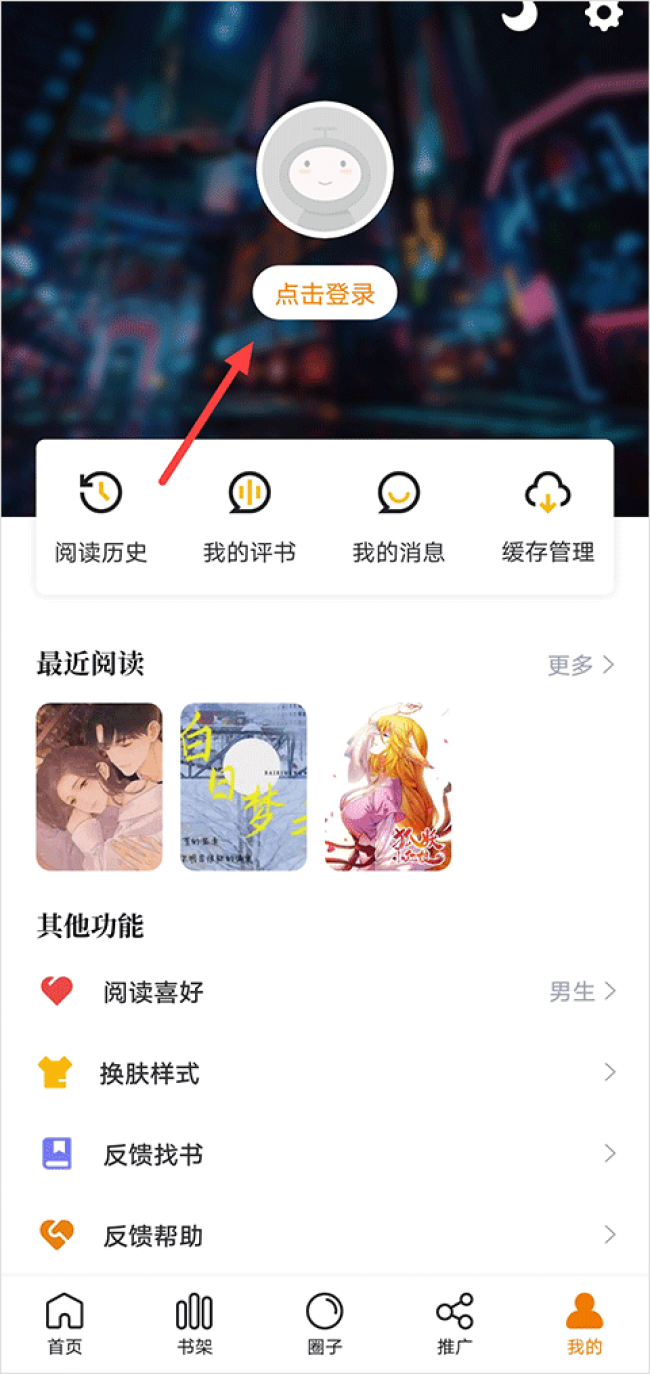Image resolution: width=650 pixels, height=1374 pixels.
Task: Switch to the 首页 home tab
Action: click(65, 1322)
